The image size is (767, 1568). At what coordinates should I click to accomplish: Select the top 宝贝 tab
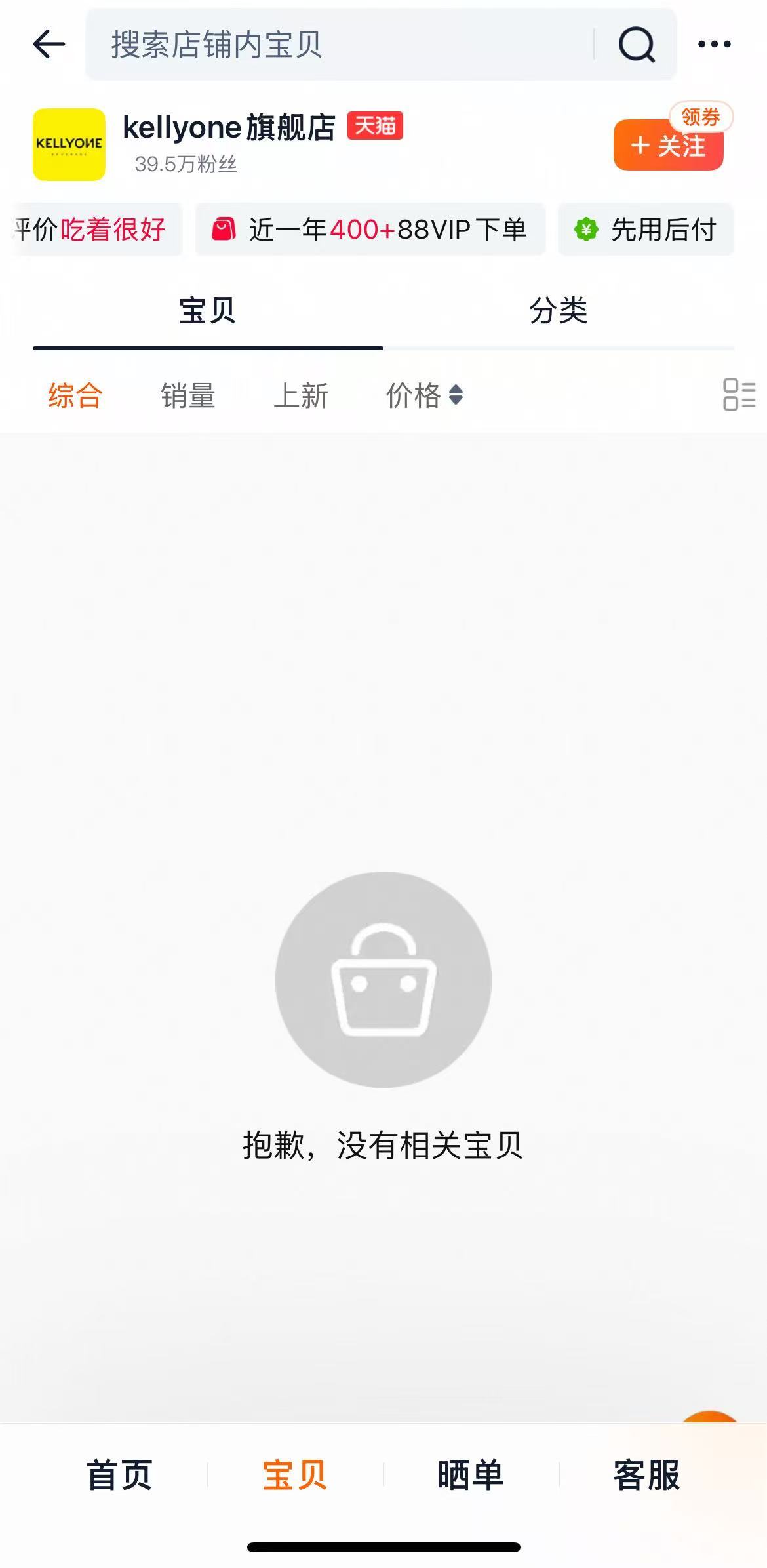[x=207, y=310]
